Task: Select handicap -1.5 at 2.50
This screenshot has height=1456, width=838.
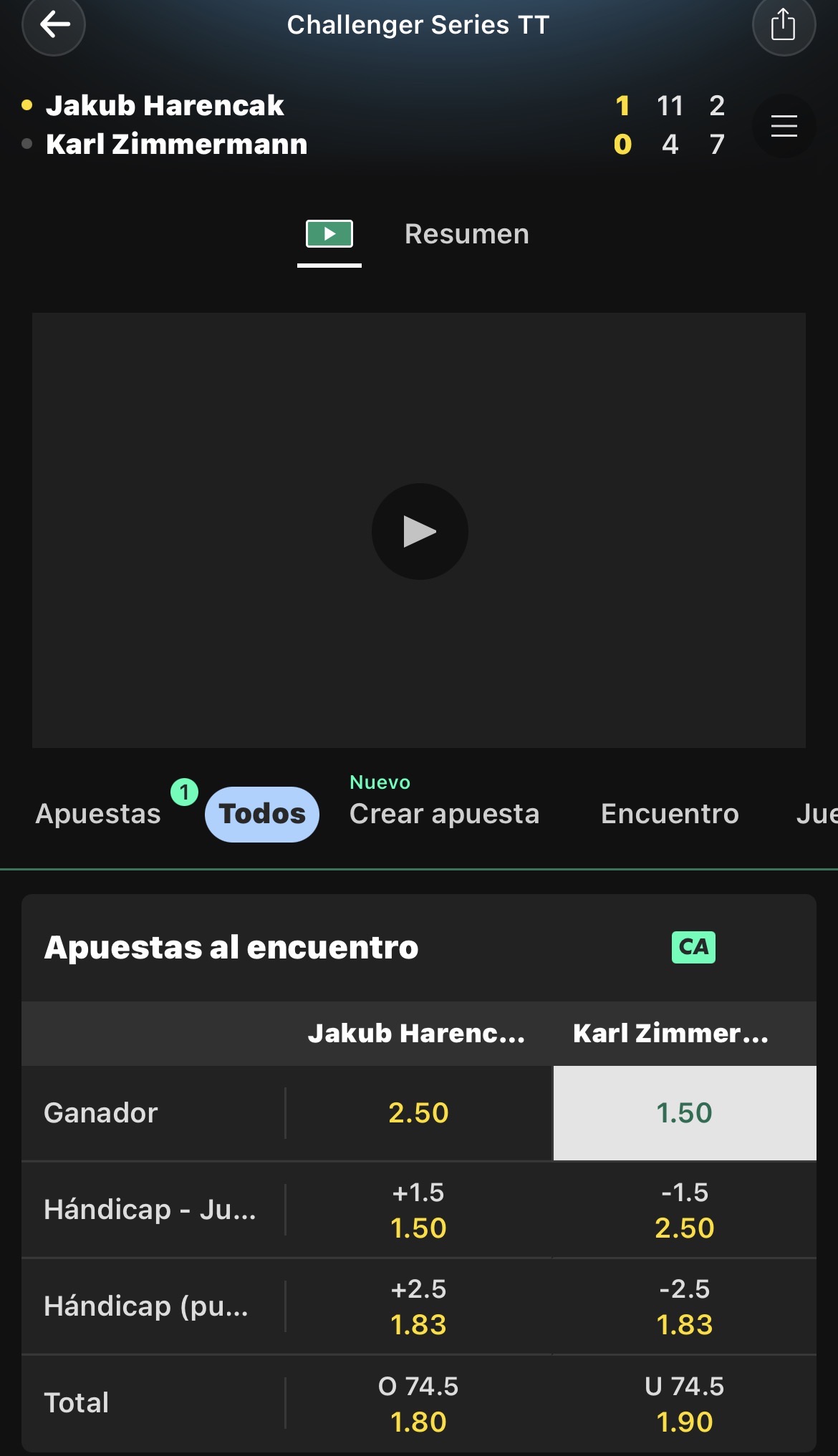Action: [x=685, y=1210]
